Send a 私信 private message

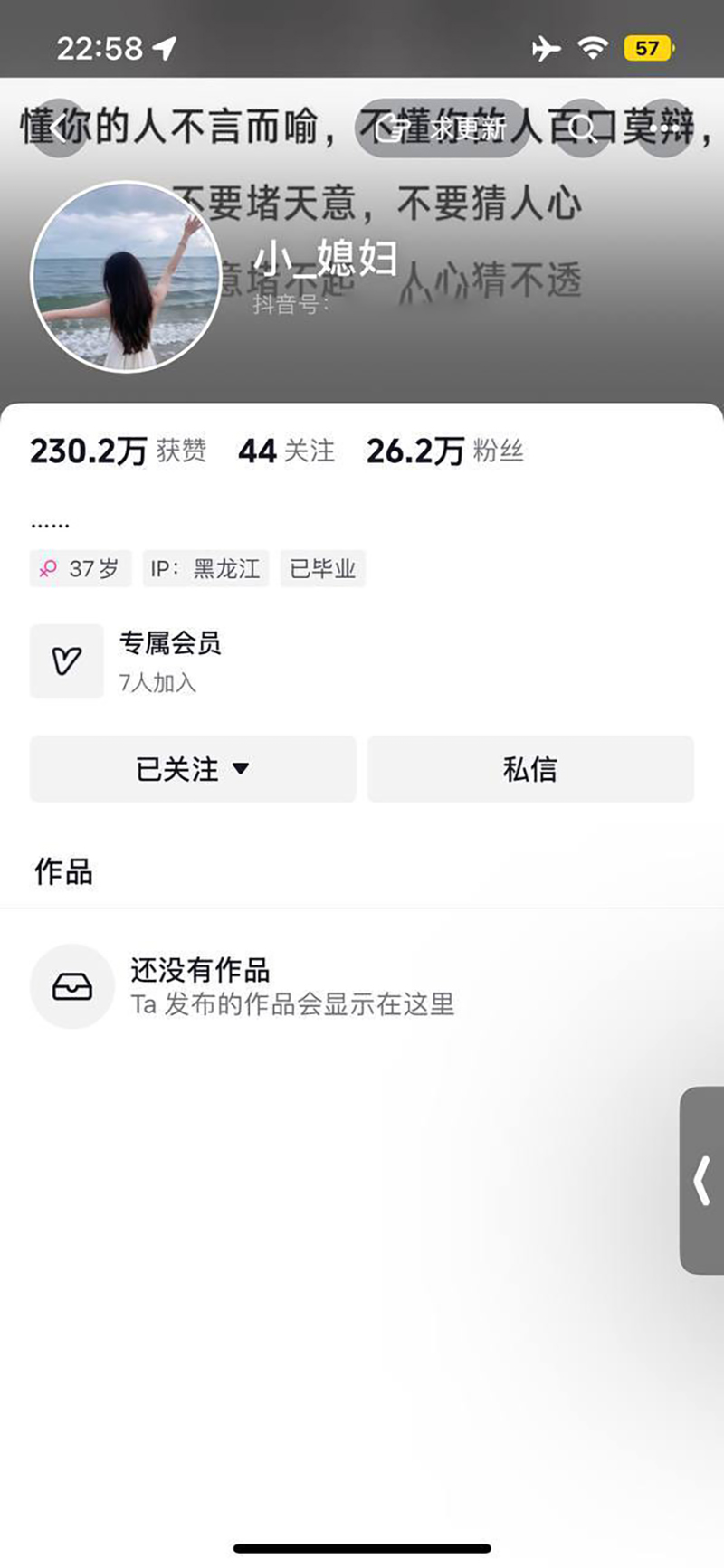coord(530,769)
